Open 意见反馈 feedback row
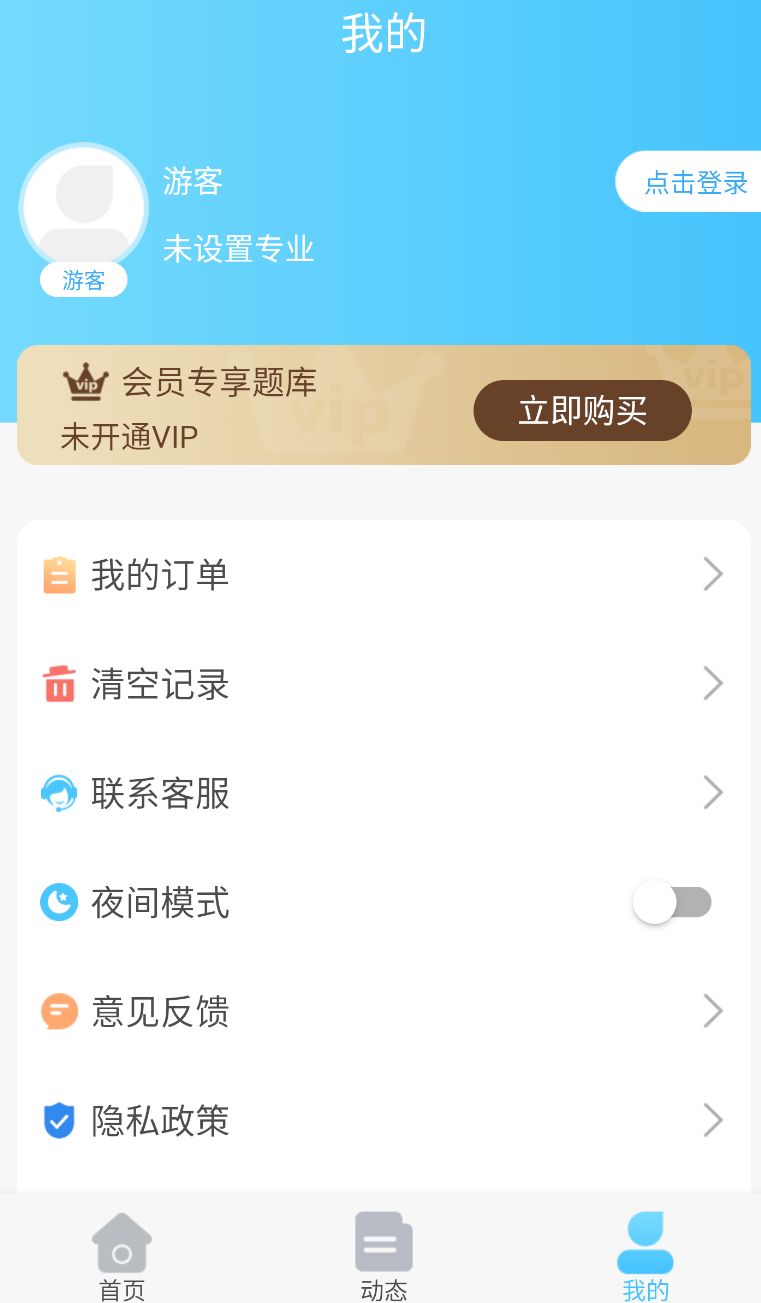The width and height of the screenshot is (761, 1303). (x=384, y=1011)
